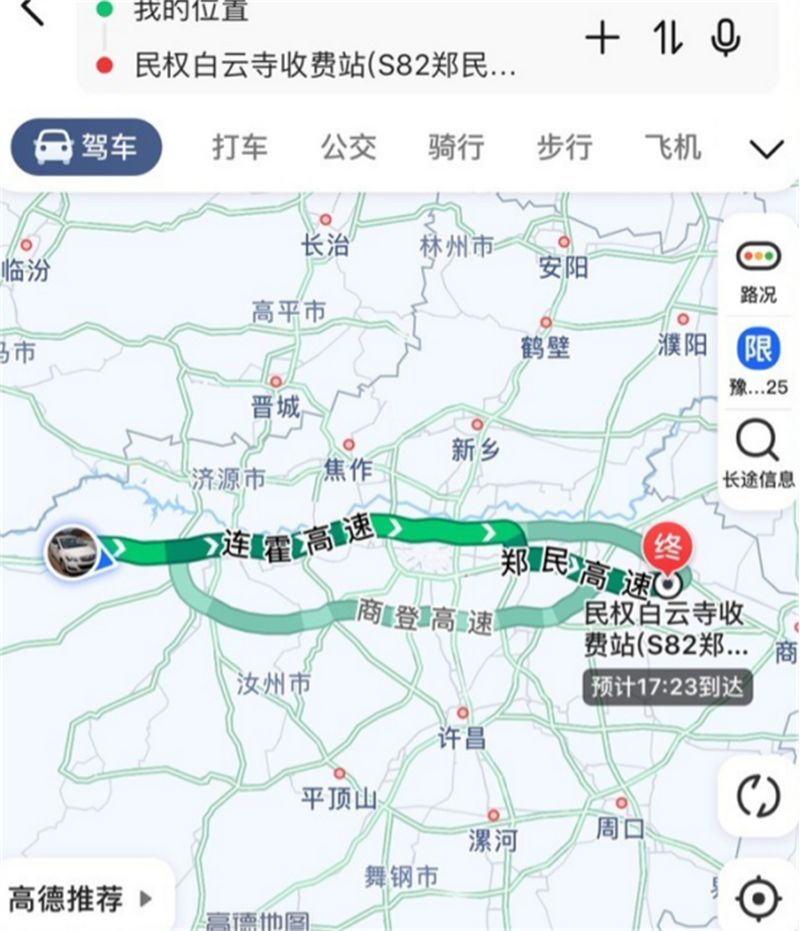
Task: Add a waypoint with plus icon
Action: [x=603, y=39]
